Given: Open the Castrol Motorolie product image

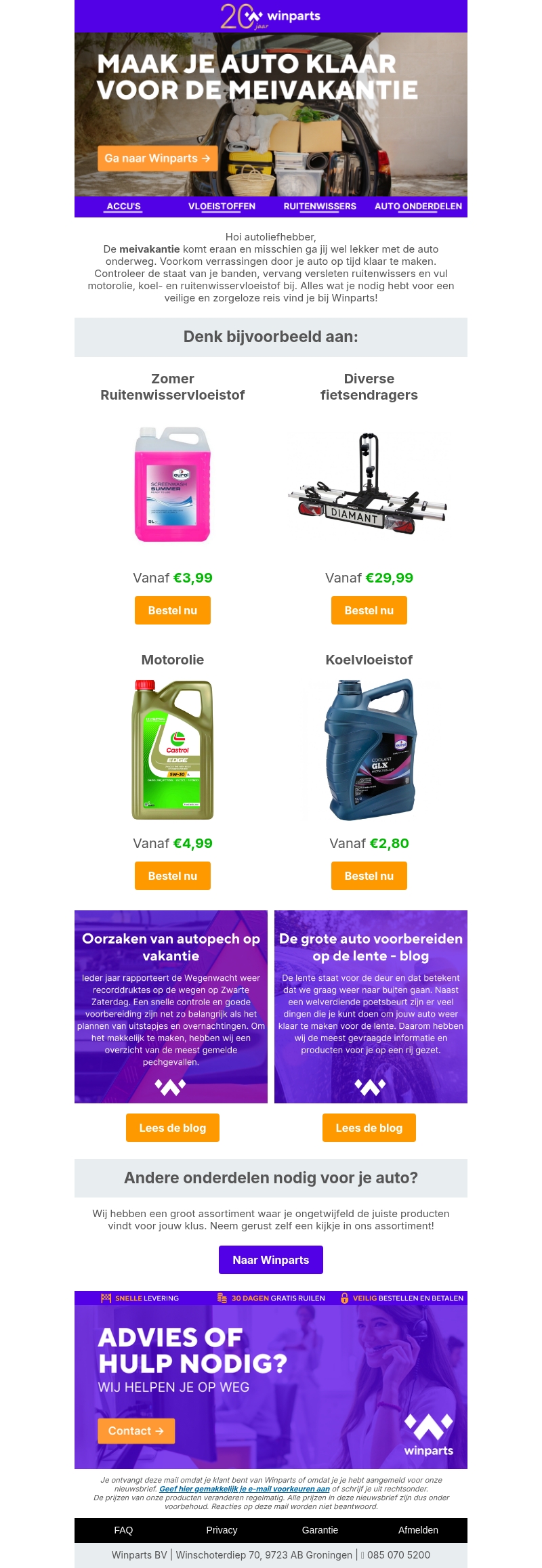Looking at the screenshot, I should (x=173, y=750).
